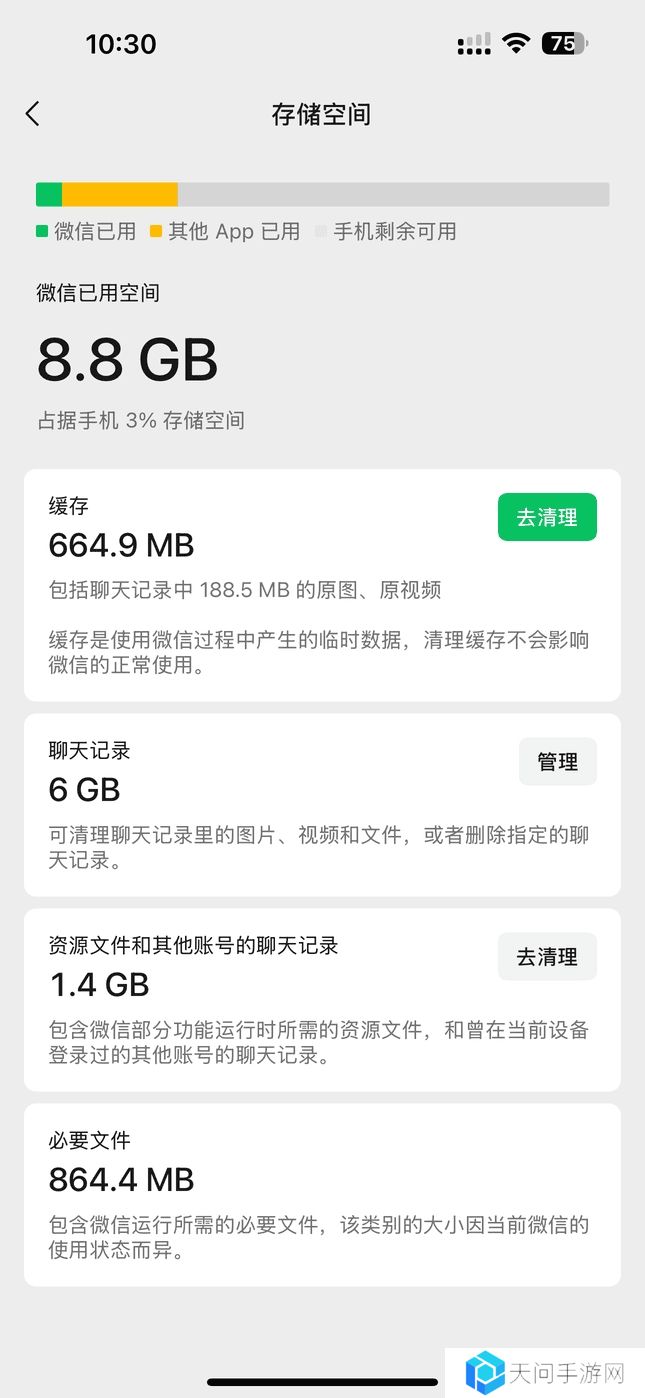The image size is (645, 1398).
Task: Tap 去清理 for 资源文件和其他账号的聊天记录
Action: pyautogui.click(x=547, y=957)
